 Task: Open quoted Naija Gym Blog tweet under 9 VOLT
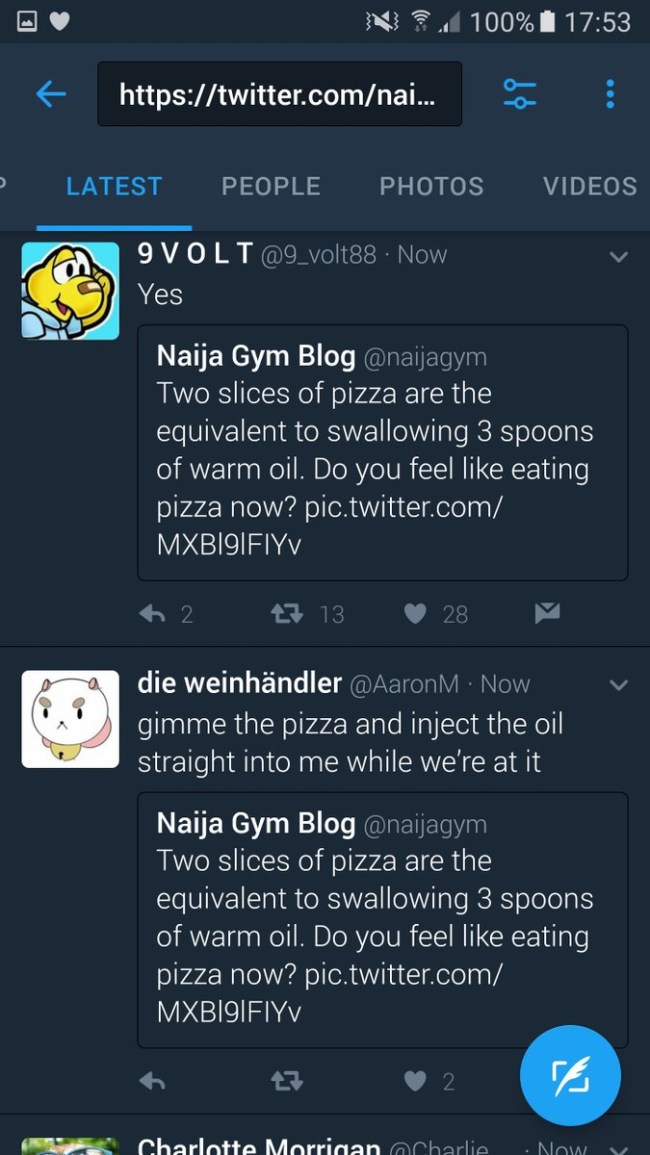[382, 452]
